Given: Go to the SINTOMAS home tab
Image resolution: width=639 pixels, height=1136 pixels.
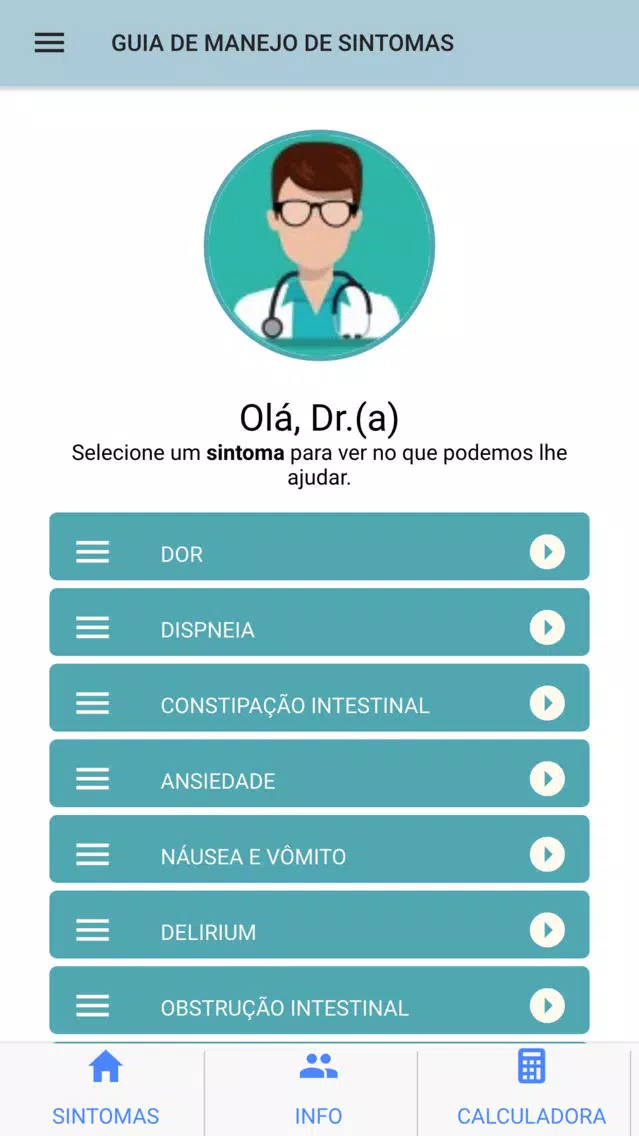Looking at the screenshot, I should click(x=105, y=1089).
